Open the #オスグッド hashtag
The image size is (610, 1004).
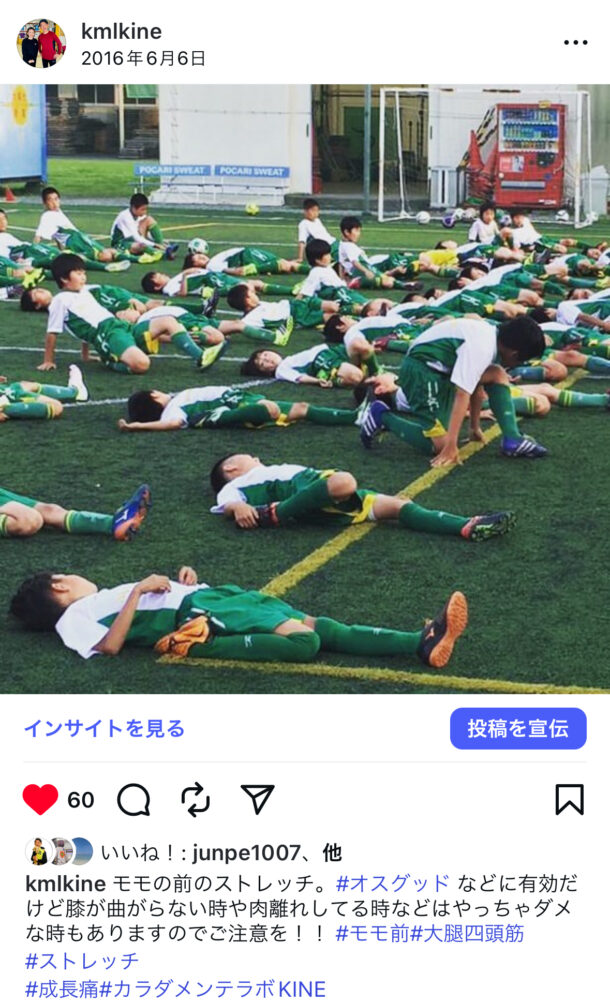pos(393,883)
